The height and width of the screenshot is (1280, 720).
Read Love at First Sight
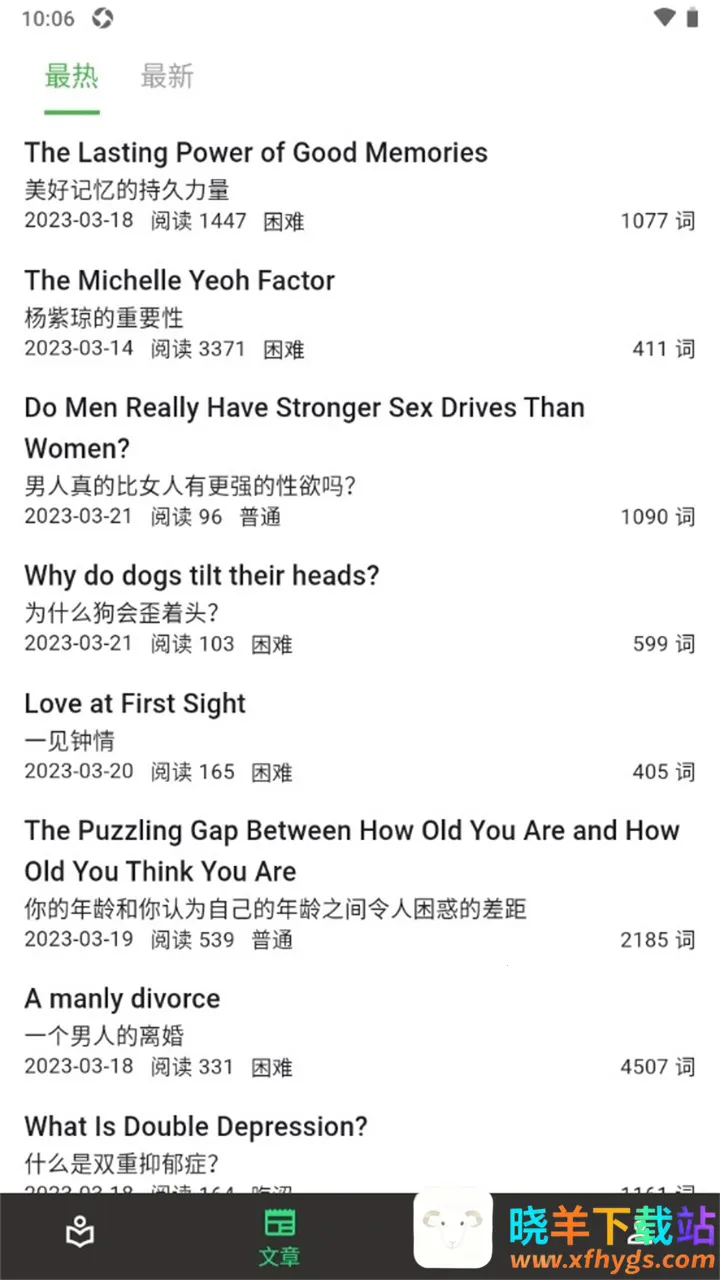pyautogui.click(x=135, y=704)
